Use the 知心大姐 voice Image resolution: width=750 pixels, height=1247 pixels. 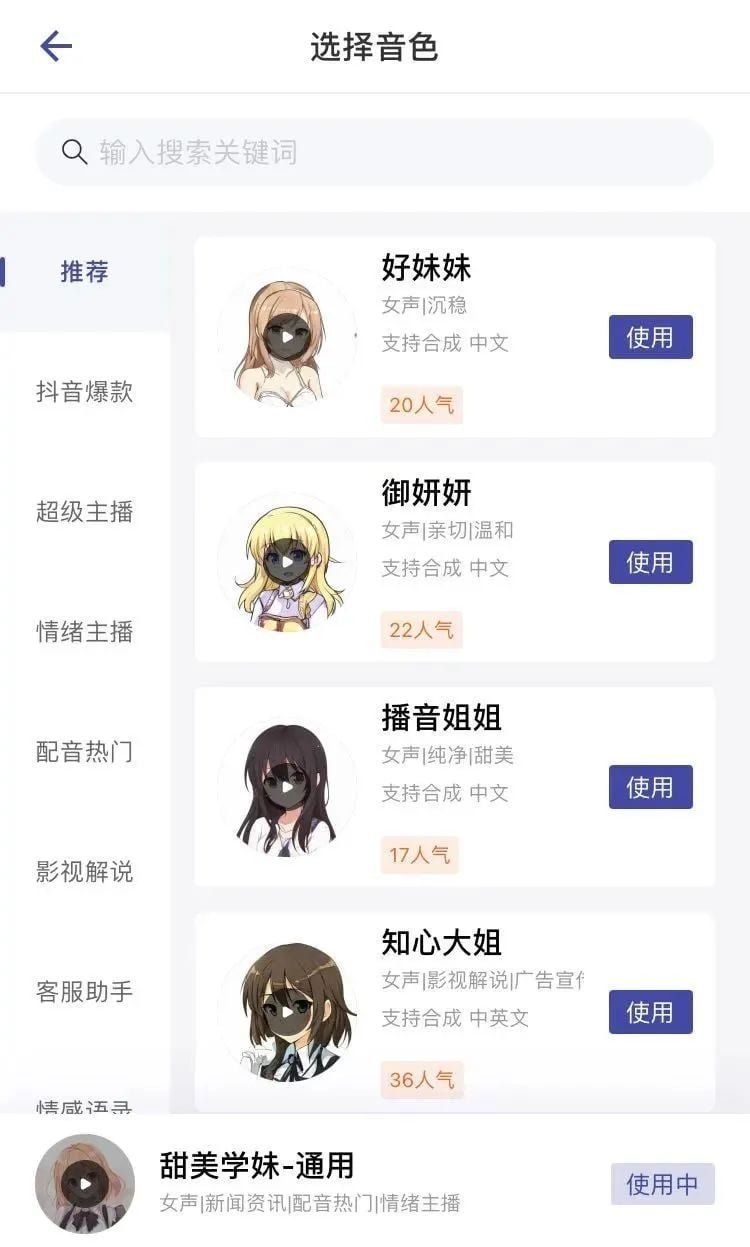pyautogui.click(x=650, y=1012)
